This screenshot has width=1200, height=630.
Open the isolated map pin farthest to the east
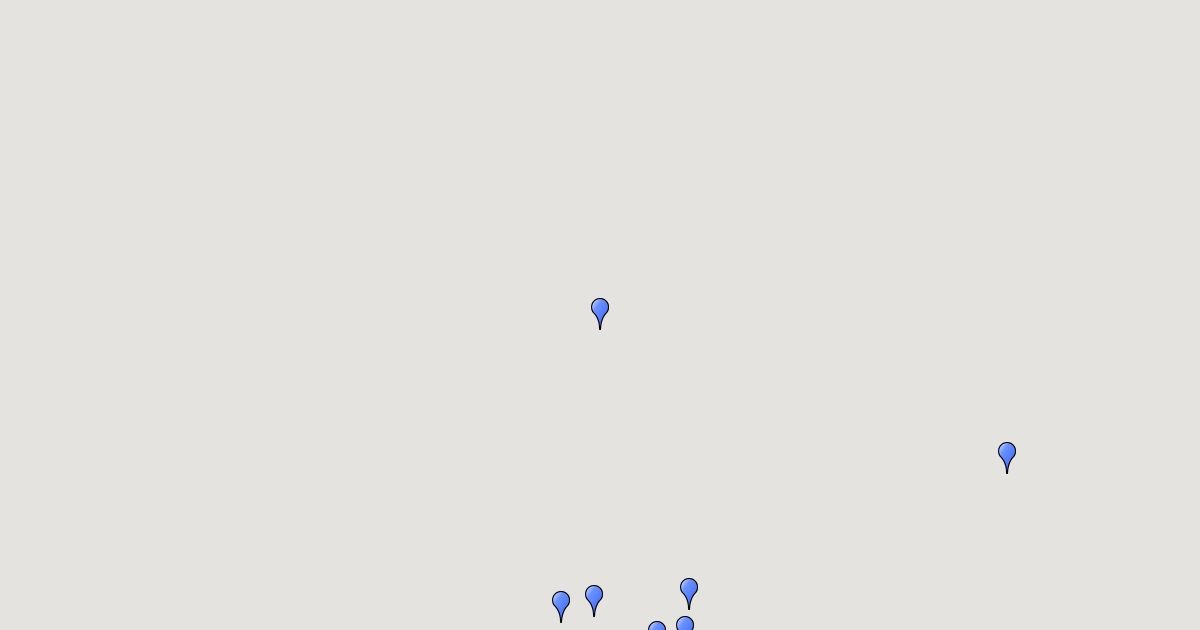tap(1007, 455)
